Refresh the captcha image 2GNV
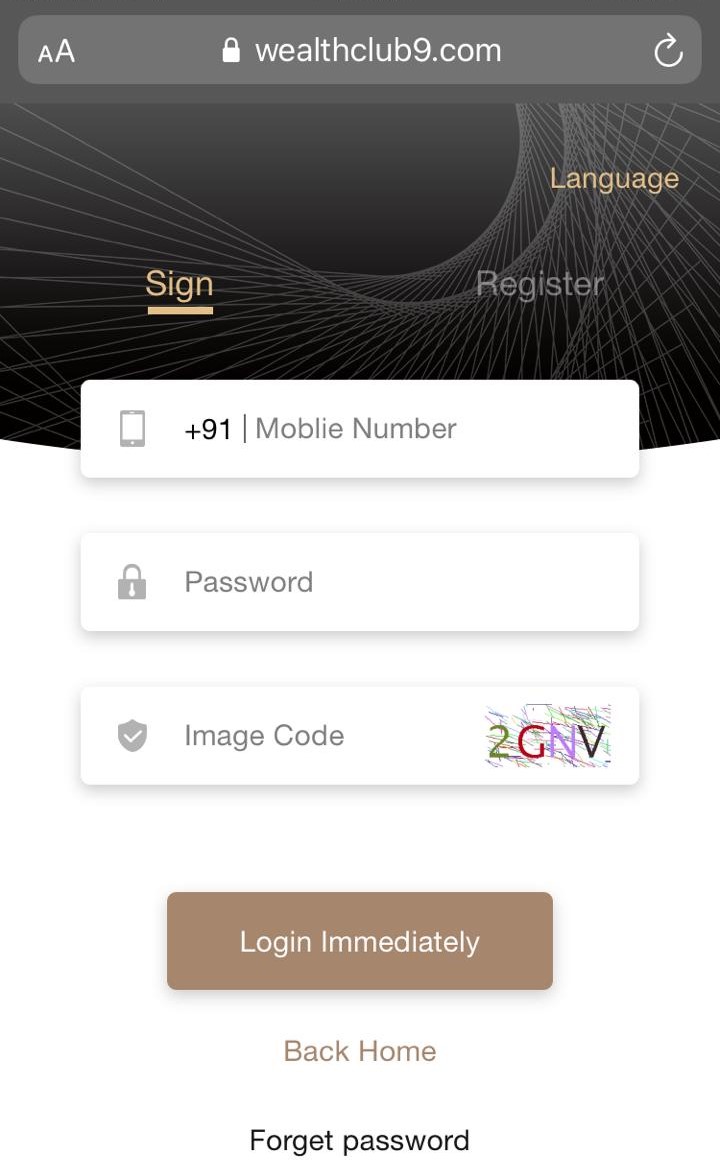Viewport: 720px width, 1160px height. (547, 737)
